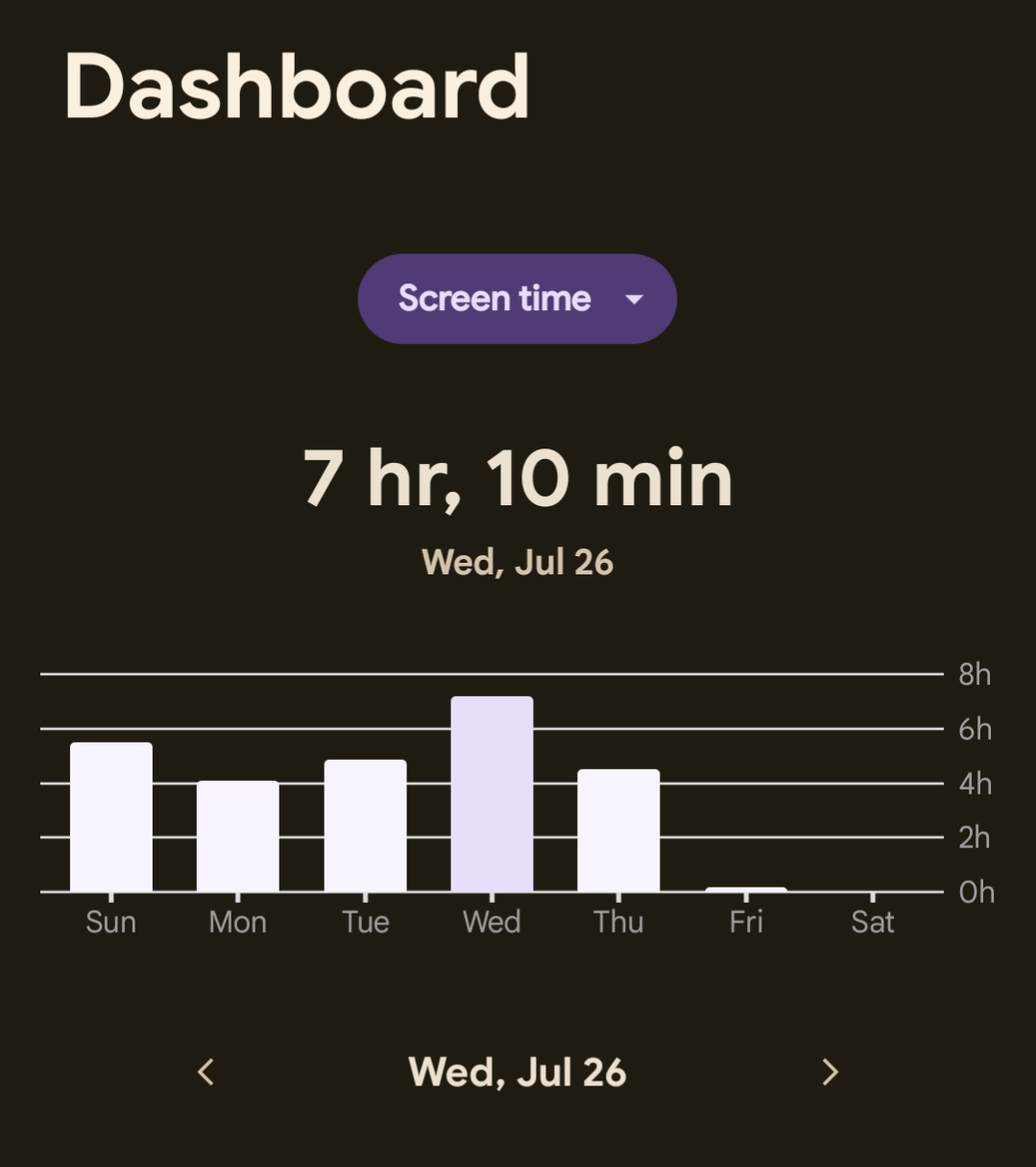Select the Sun bar in chart
Screen dimensions: 1036x1167
click(111, 817)
